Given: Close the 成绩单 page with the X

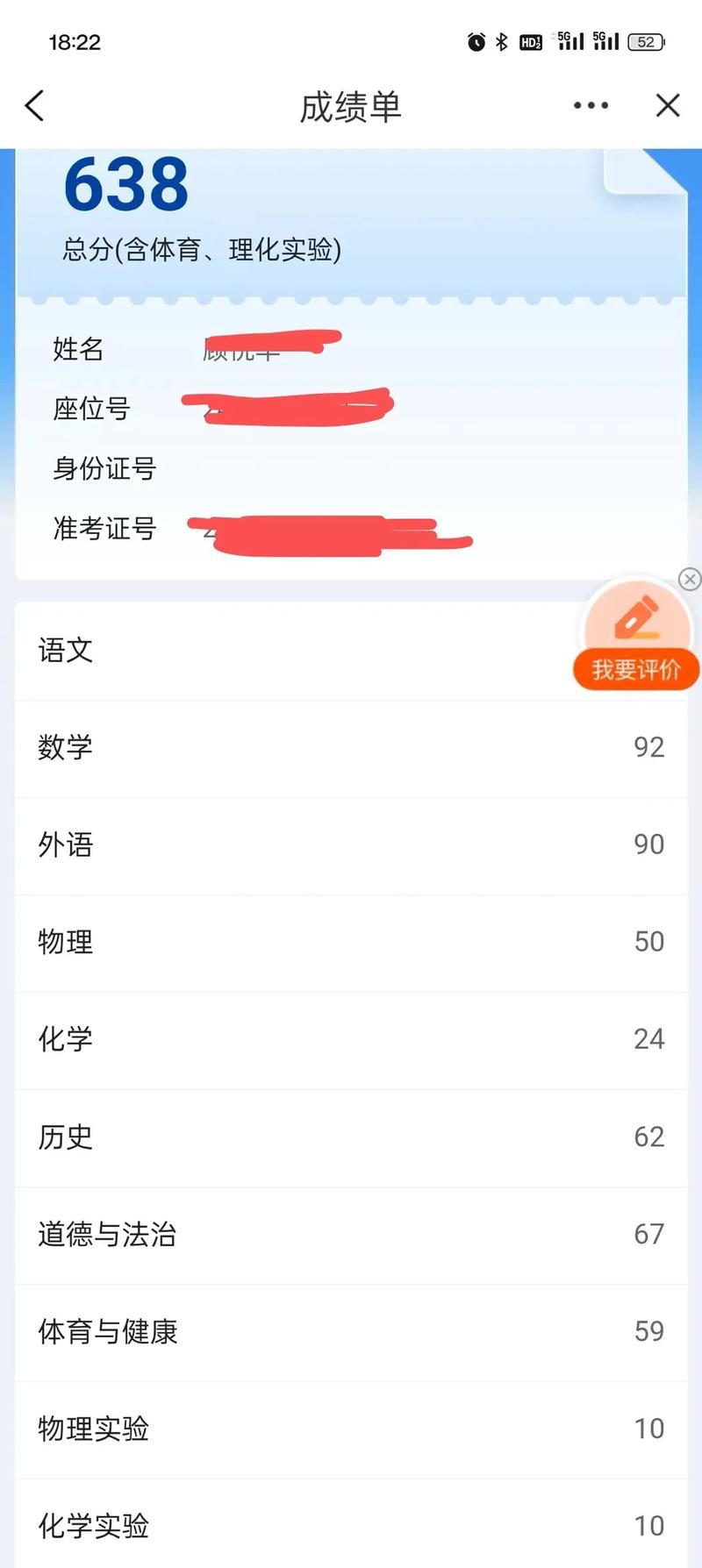Looking at the screenshot, I should (x=668, y=104).
